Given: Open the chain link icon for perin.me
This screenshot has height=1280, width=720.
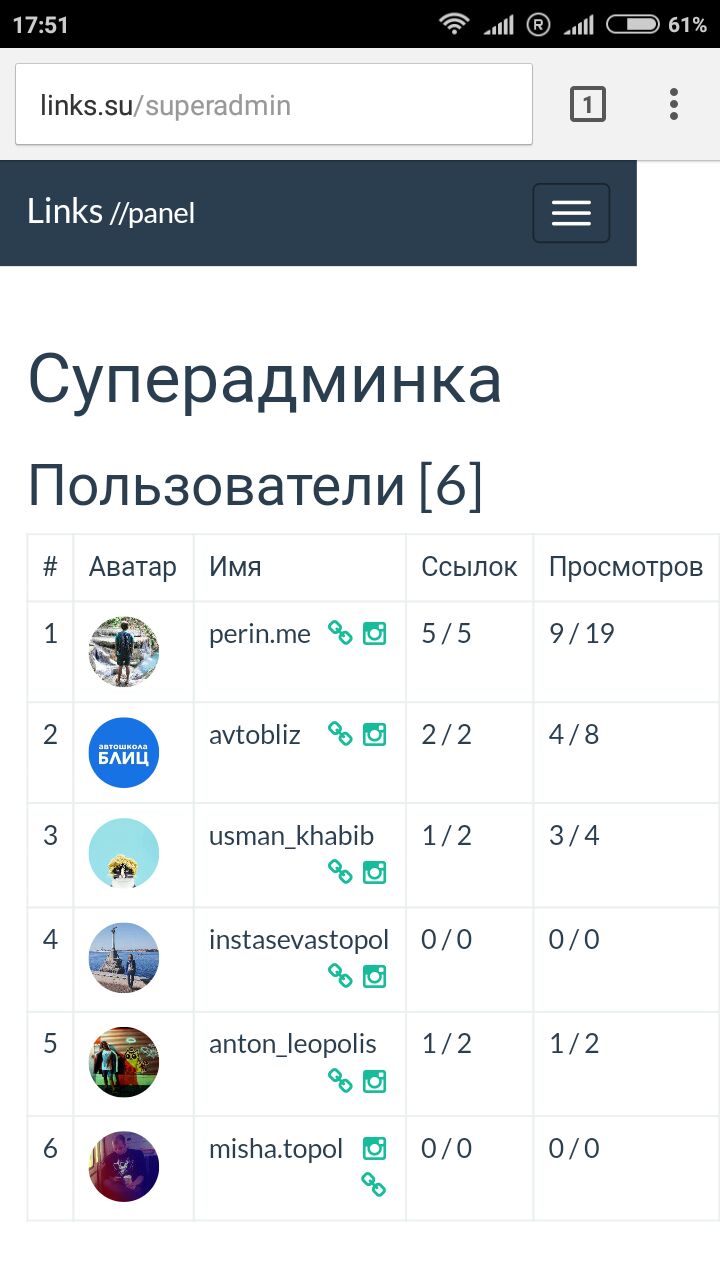Looking at the screenshot, I should 341,634.
